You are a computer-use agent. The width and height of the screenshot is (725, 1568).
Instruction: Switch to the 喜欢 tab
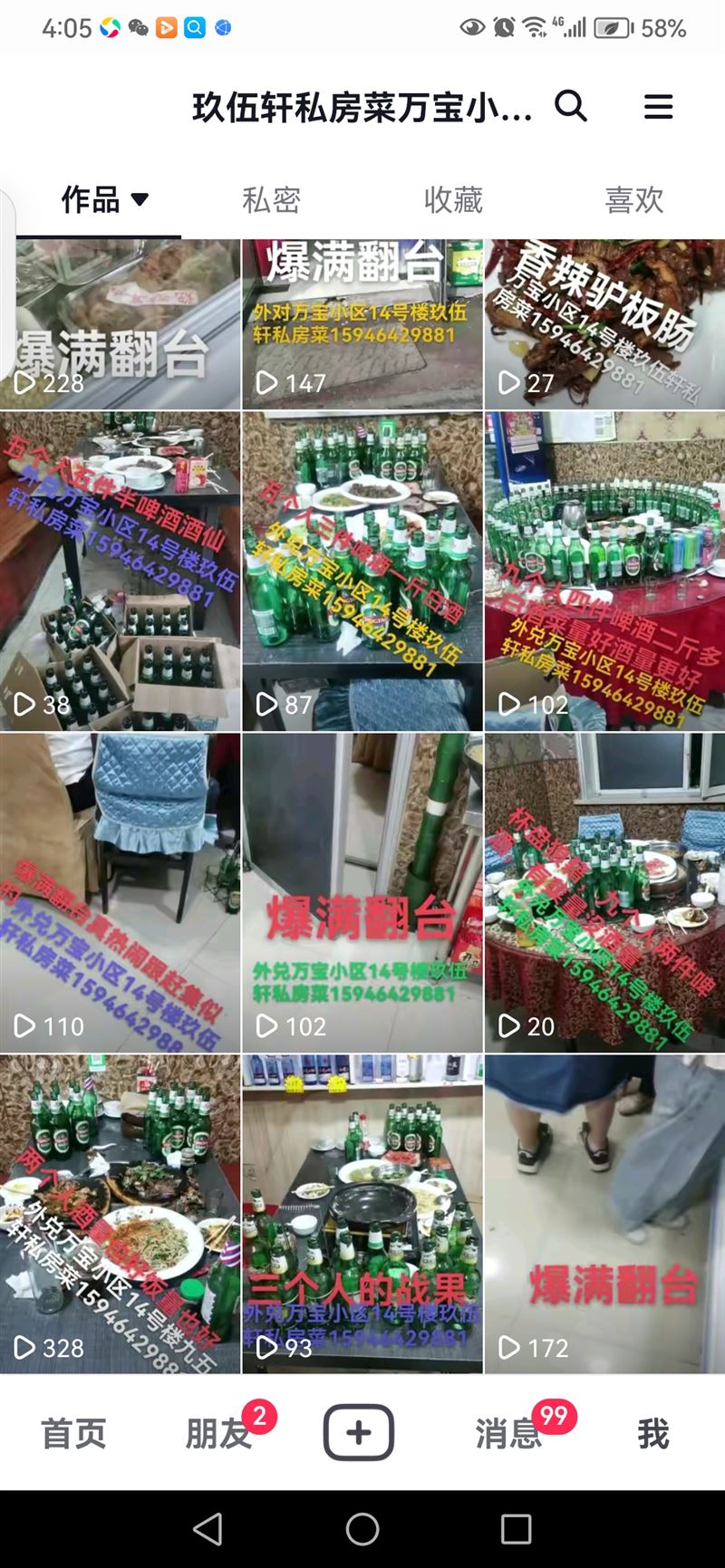click(634, 199)
